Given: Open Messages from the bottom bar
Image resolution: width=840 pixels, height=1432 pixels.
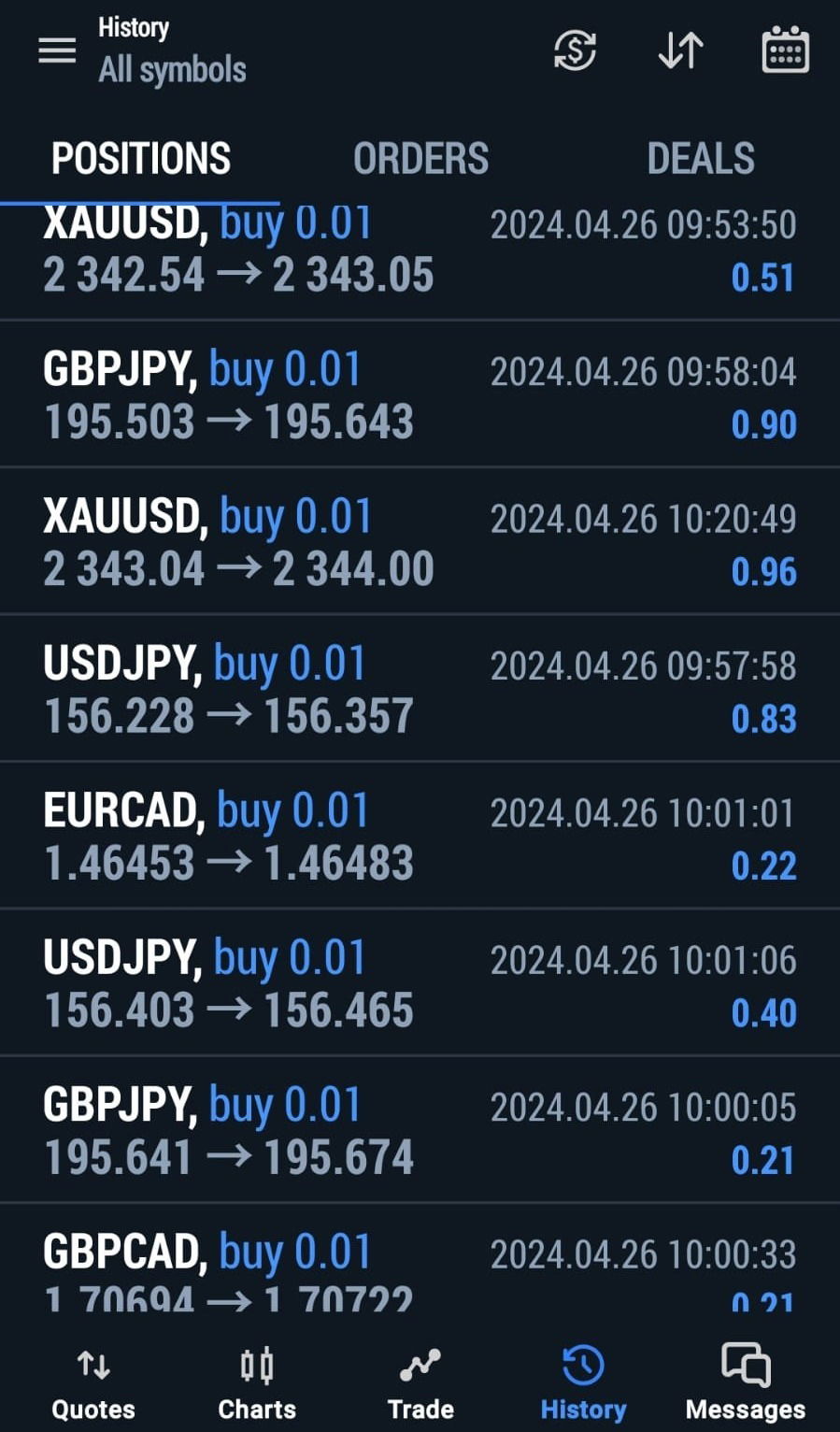Looking at the screenshot, I should (x=743, y=1383).
